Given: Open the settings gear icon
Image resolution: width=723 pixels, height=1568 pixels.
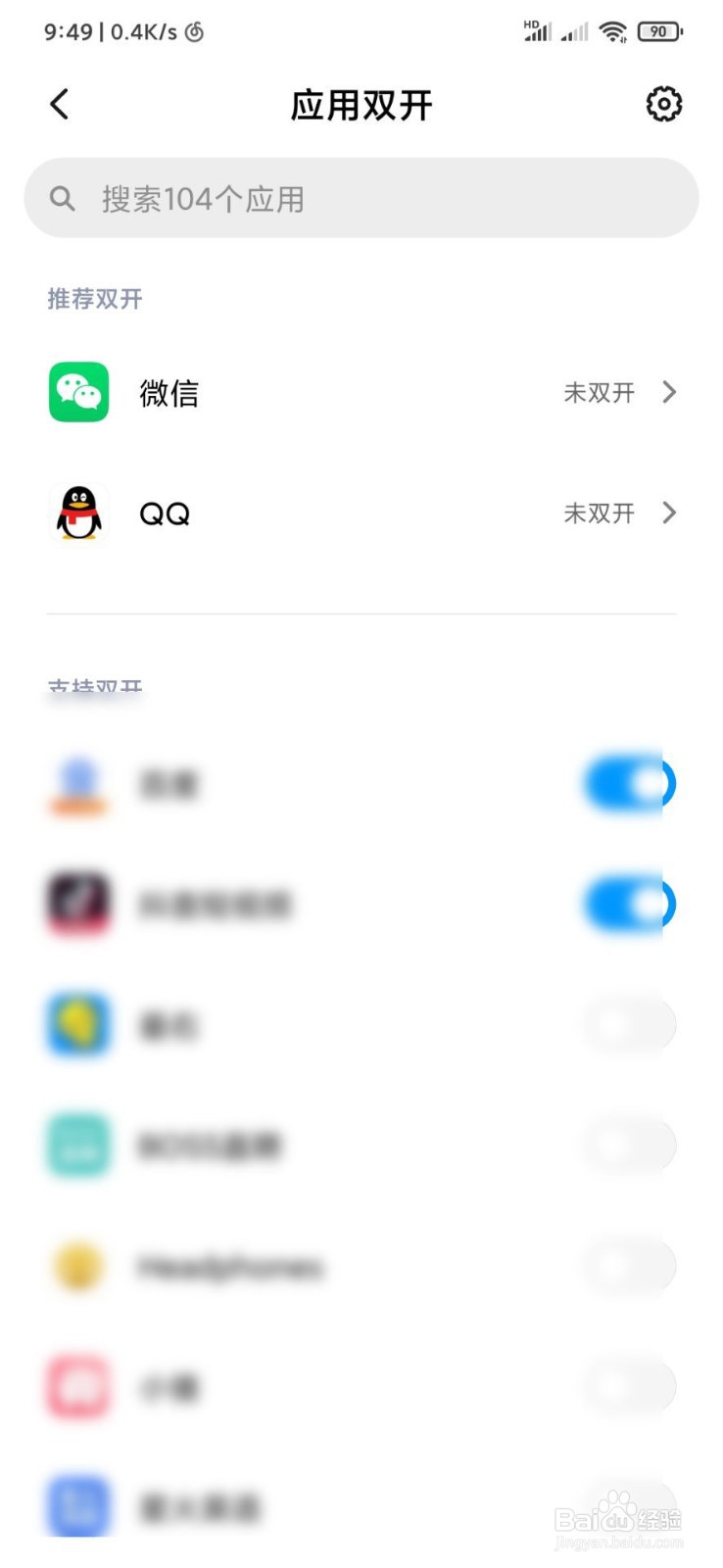Looking at the screenshot, I should 663,104.
